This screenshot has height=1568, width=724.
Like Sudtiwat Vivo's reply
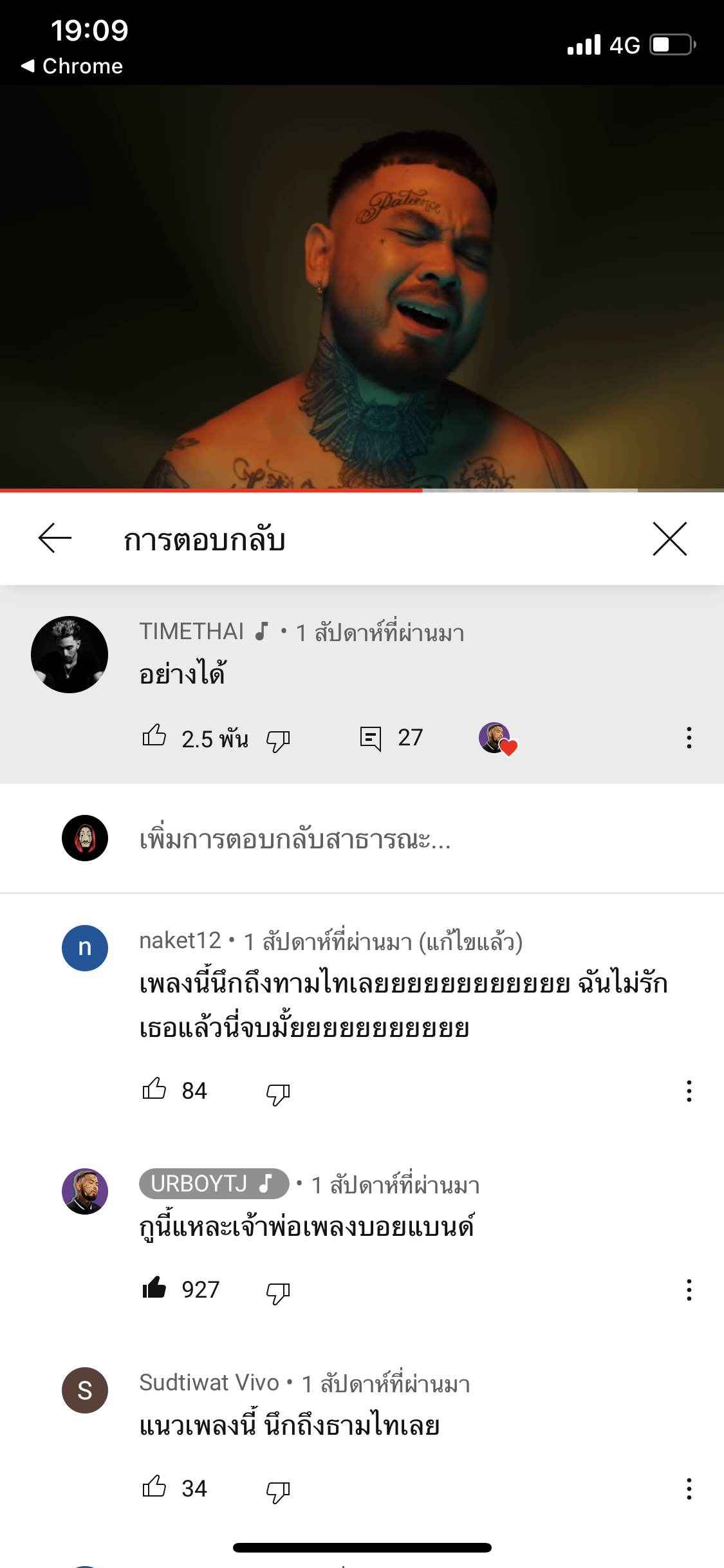154,1487
